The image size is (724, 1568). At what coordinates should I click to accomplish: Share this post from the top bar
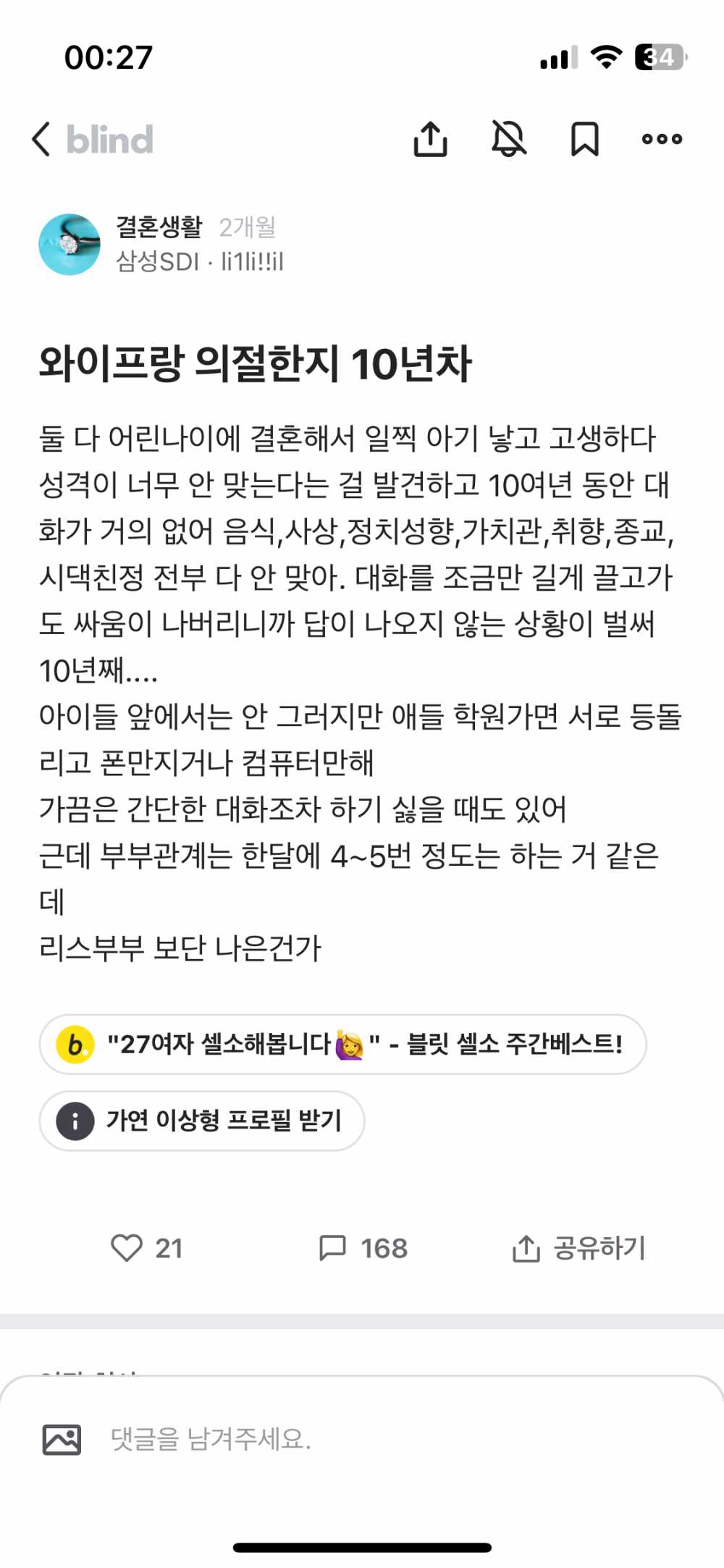430,139
